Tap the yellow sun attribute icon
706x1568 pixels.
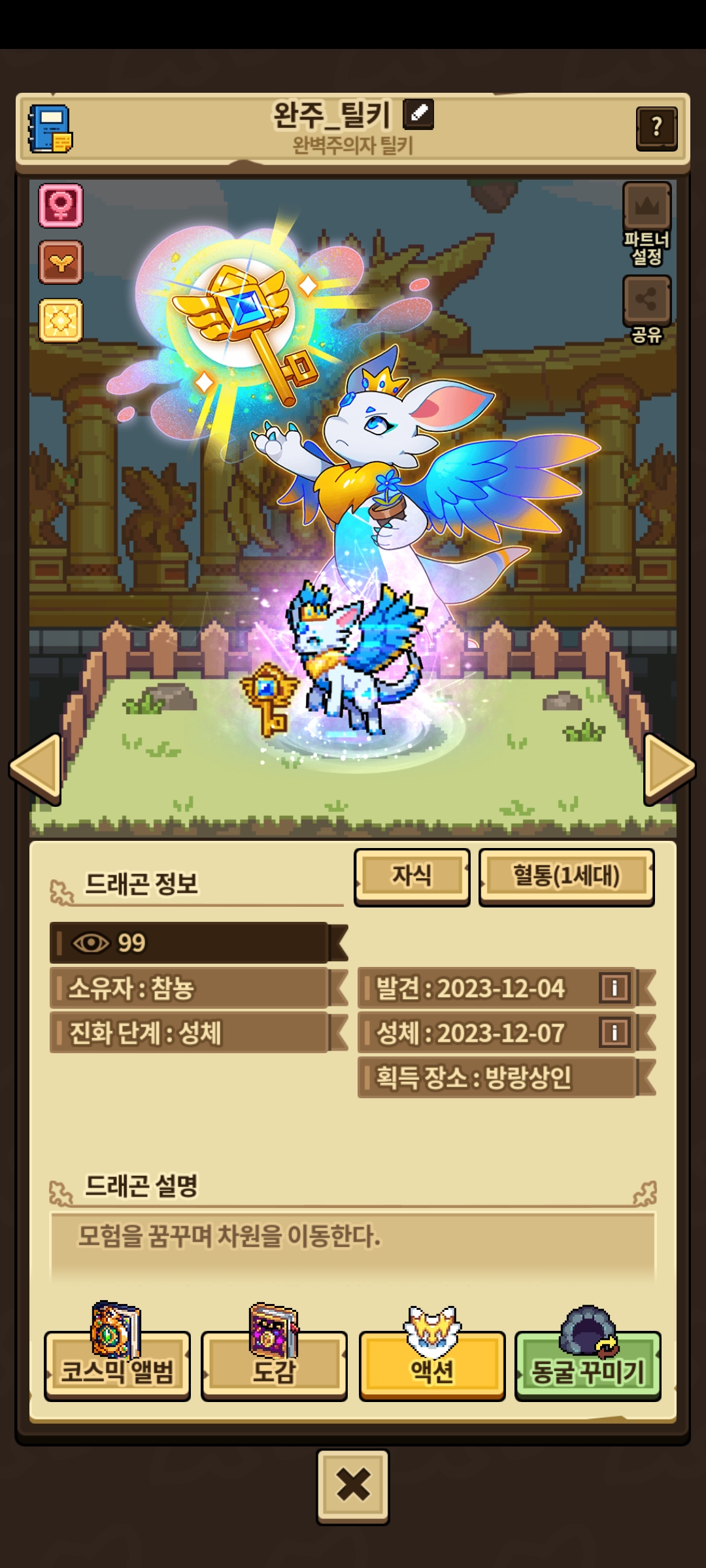pos(61,320)
